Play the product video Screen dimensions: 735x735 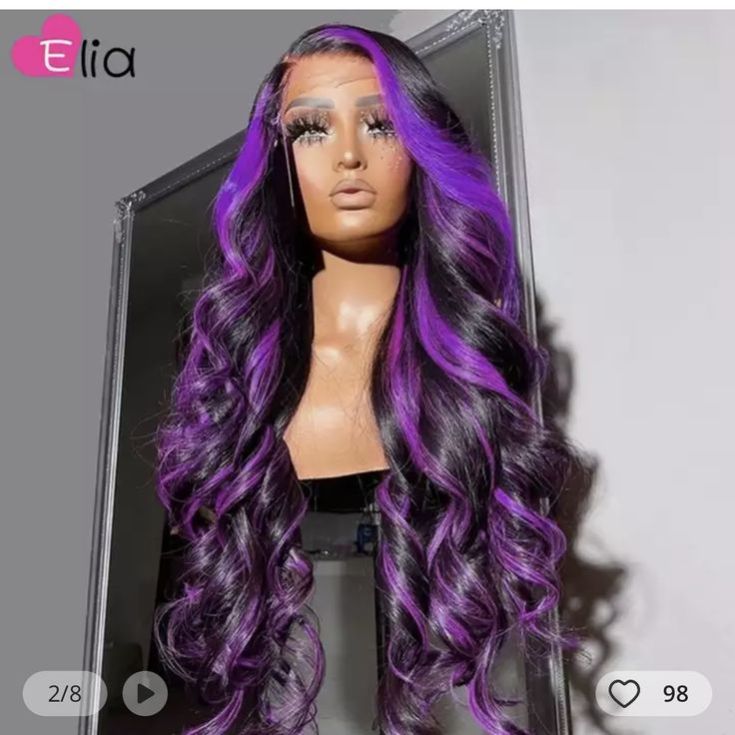(145, 693)
